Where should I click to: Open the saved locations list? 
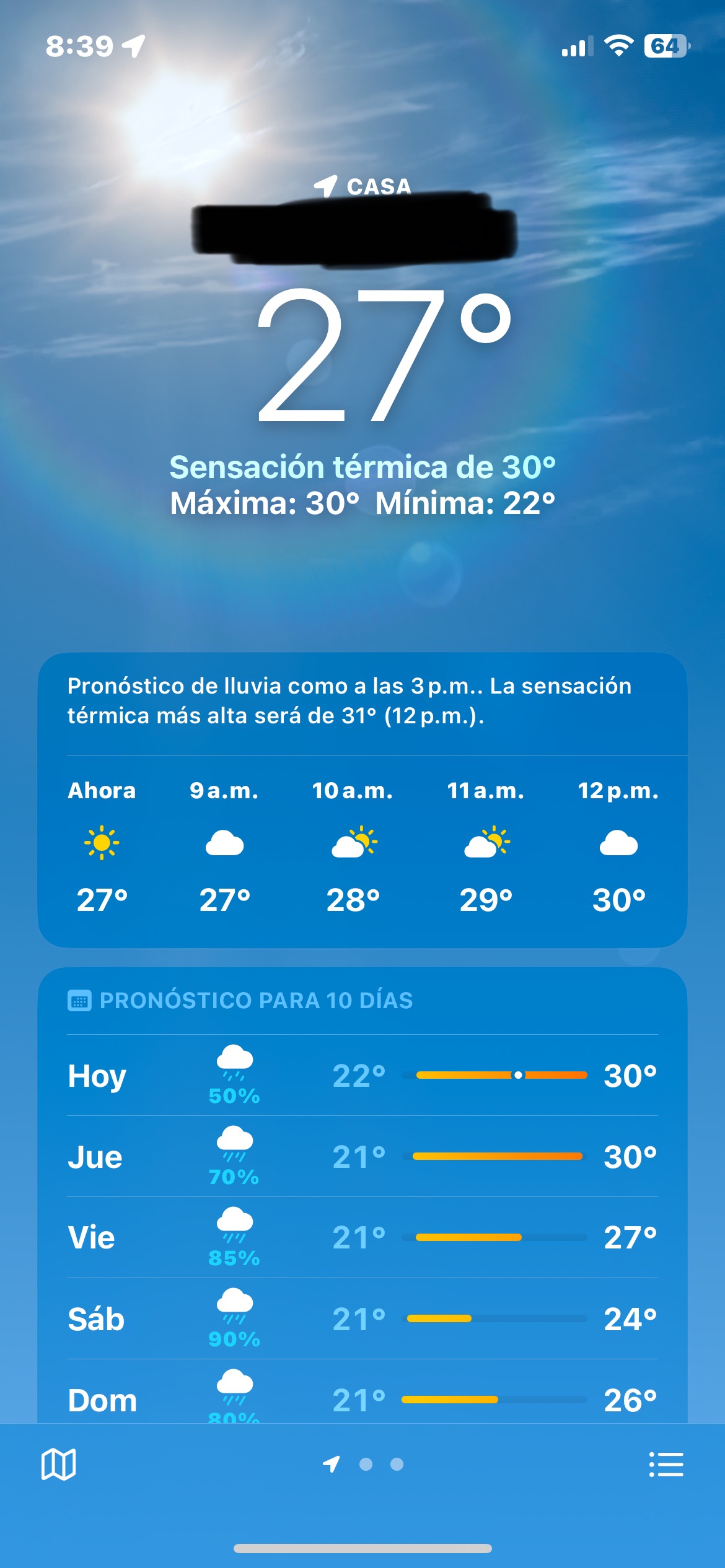666,1465
